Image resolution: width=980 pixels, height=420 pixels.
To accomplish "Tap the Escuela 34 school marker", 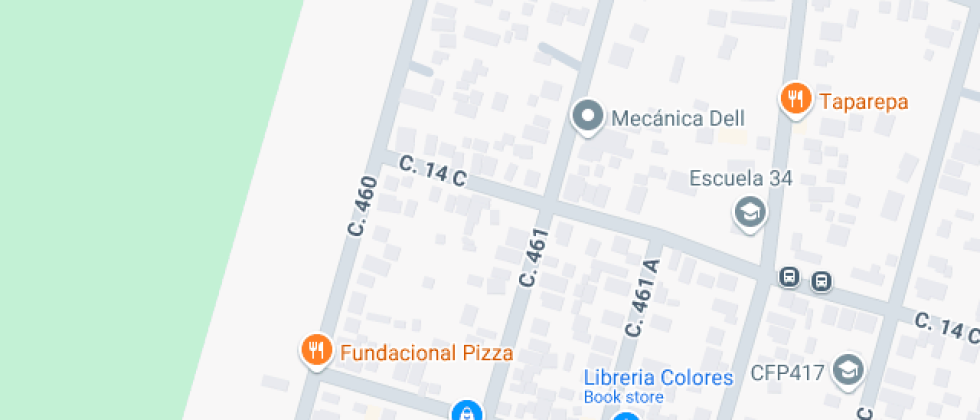I will click(749, 212).
